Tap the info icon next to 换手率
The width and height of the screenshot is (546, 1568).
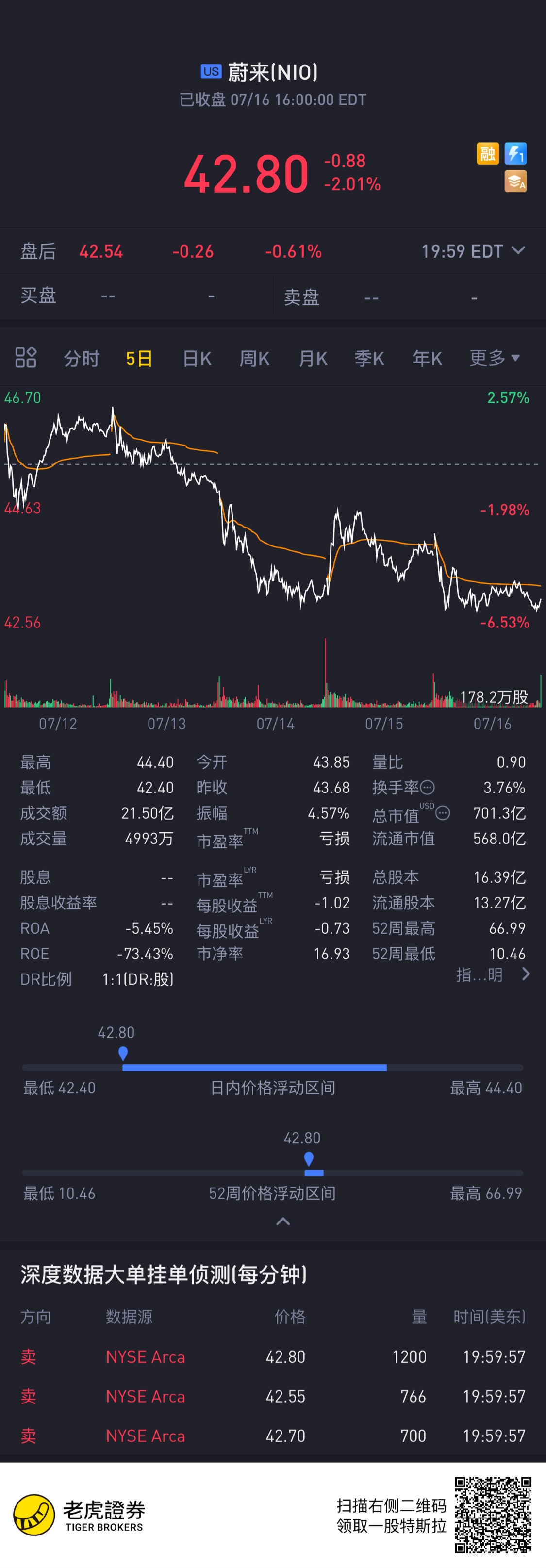[x=428, y=787]
